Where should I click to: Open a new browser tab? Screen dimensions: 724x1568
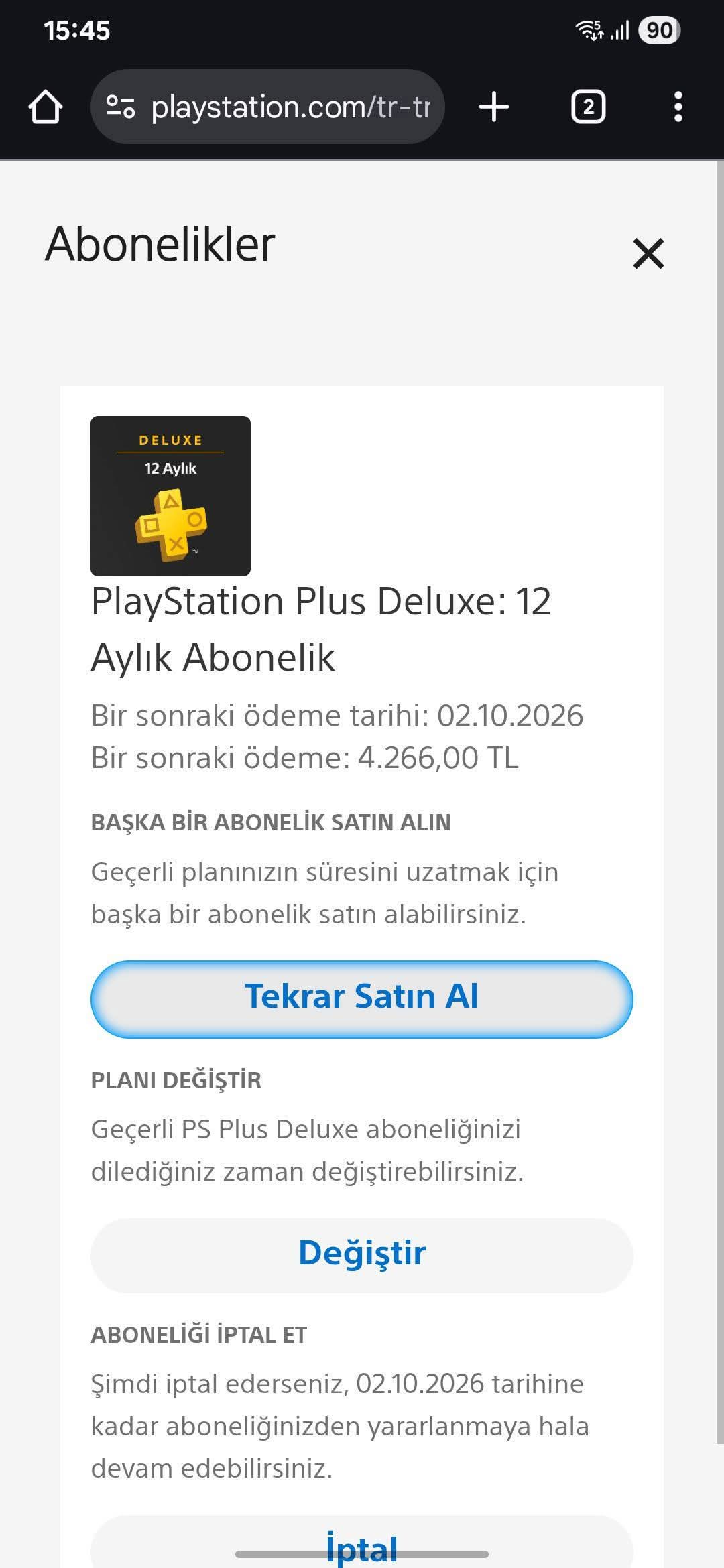click(494, 107)
